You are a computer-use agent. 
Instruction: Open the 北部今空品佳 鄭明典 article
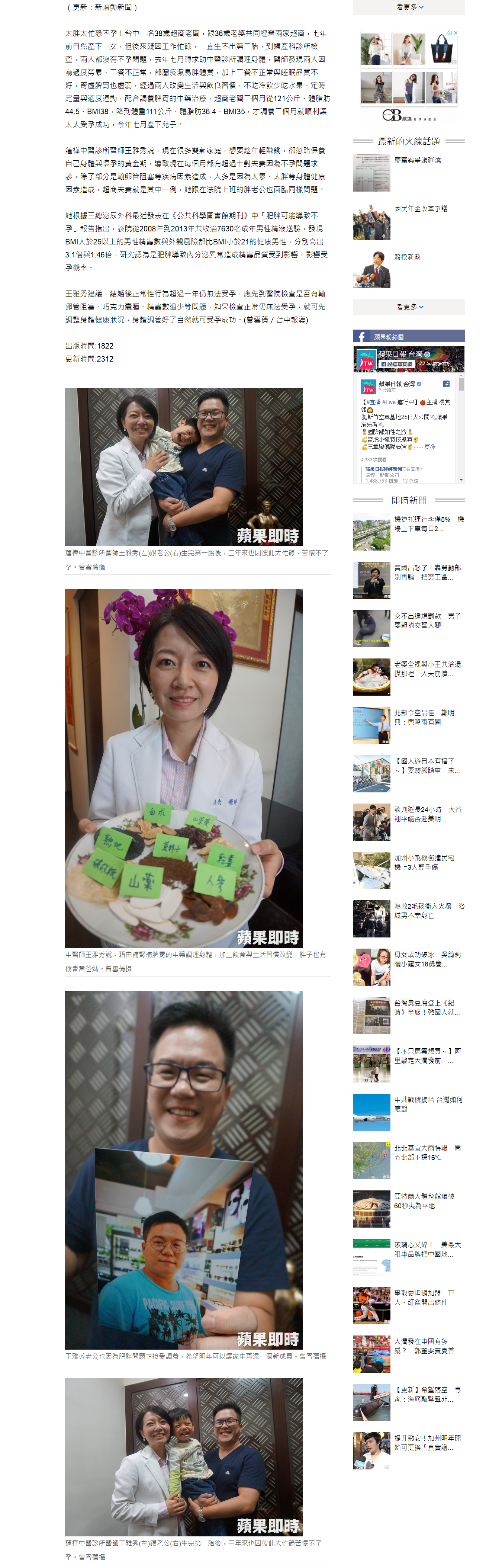tap(424, 717)
